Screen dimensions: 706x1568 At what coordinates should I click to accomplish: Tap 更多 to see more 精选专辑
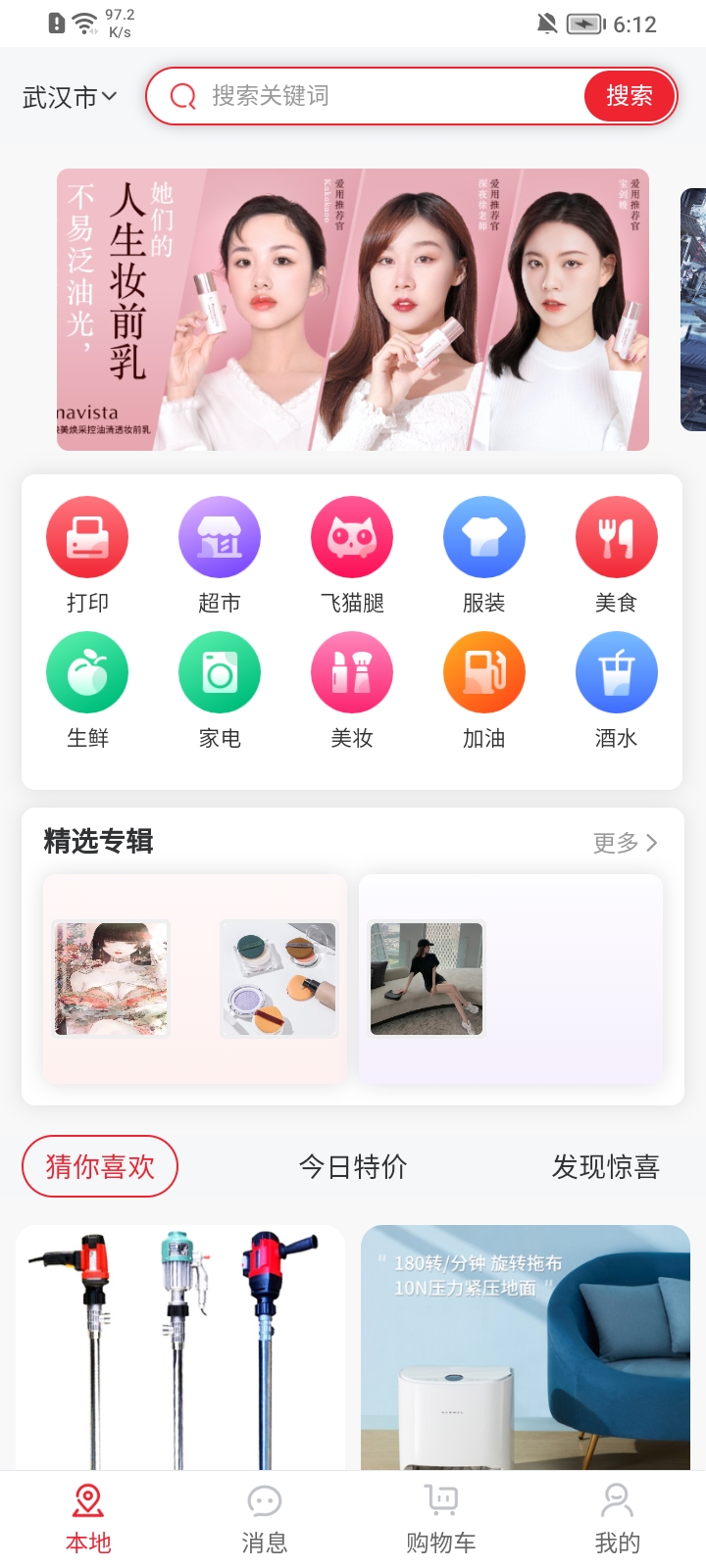(x=625, y=843)
